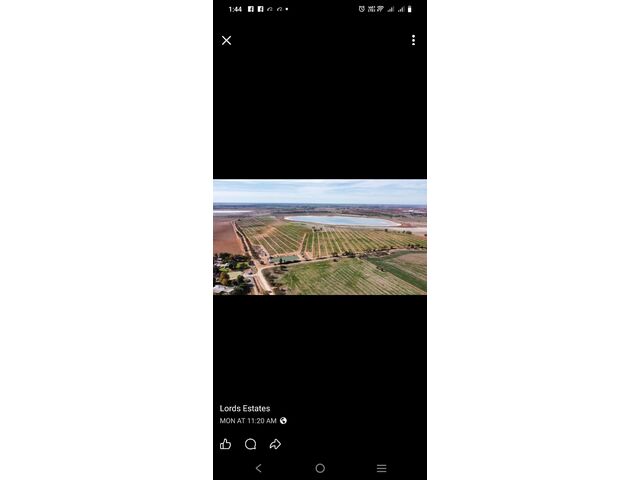This screenshot has width=640, height=480.
Task: Open the recent apps view
Action: coord(381,468)
